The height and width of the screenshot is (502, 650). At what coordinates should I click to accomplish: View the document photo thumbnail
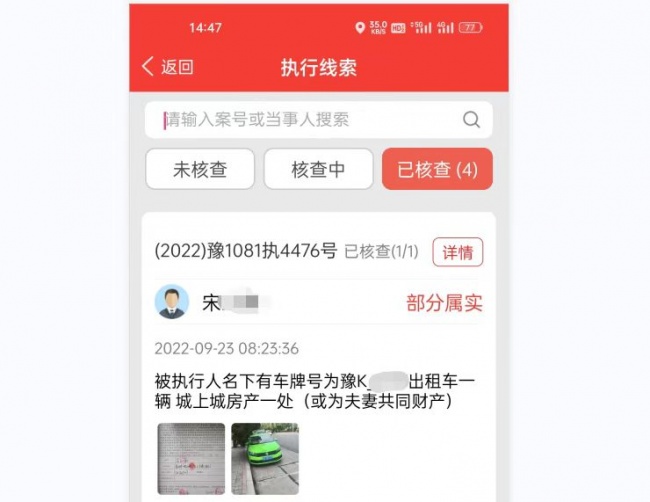point(191,458)
